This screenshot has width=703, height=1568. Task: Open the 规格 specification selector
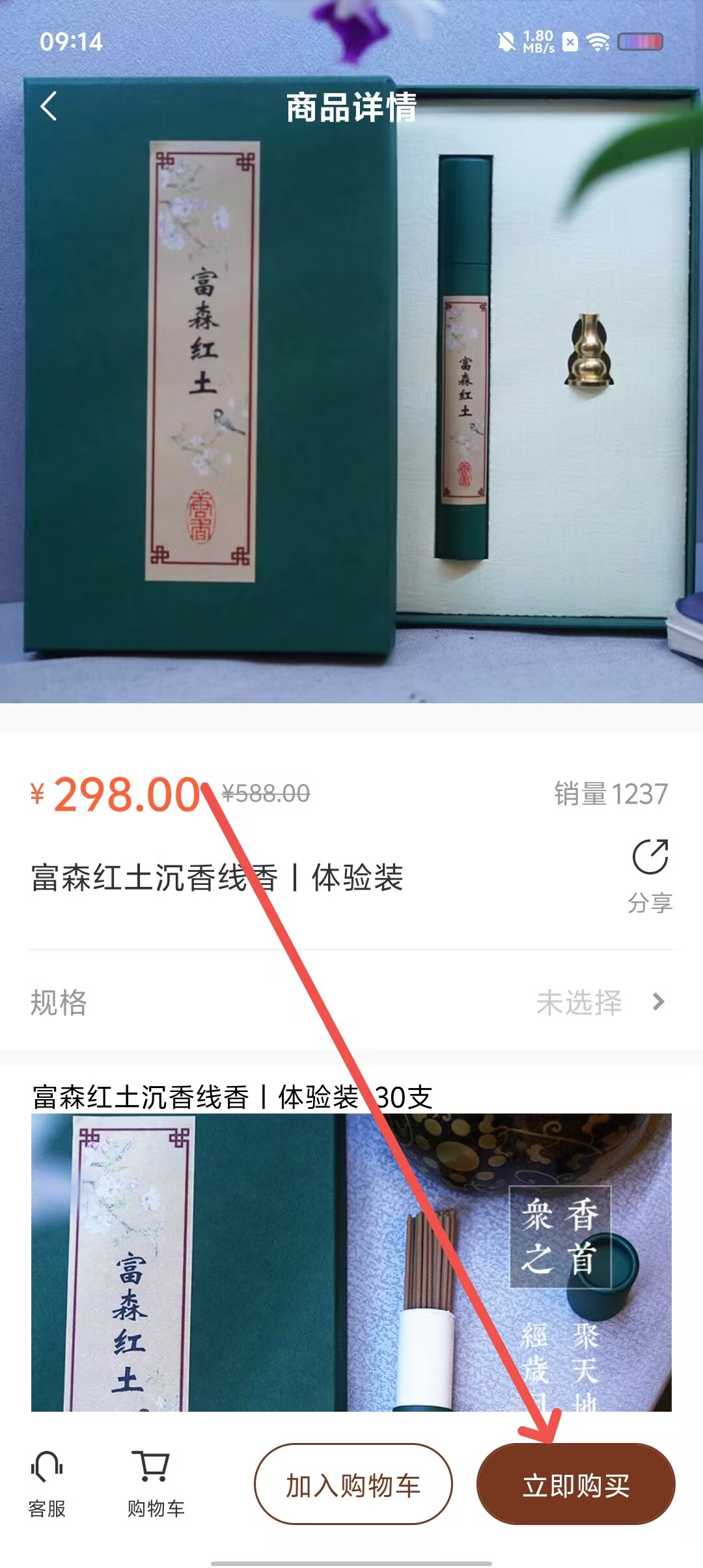coord(351,1001)
